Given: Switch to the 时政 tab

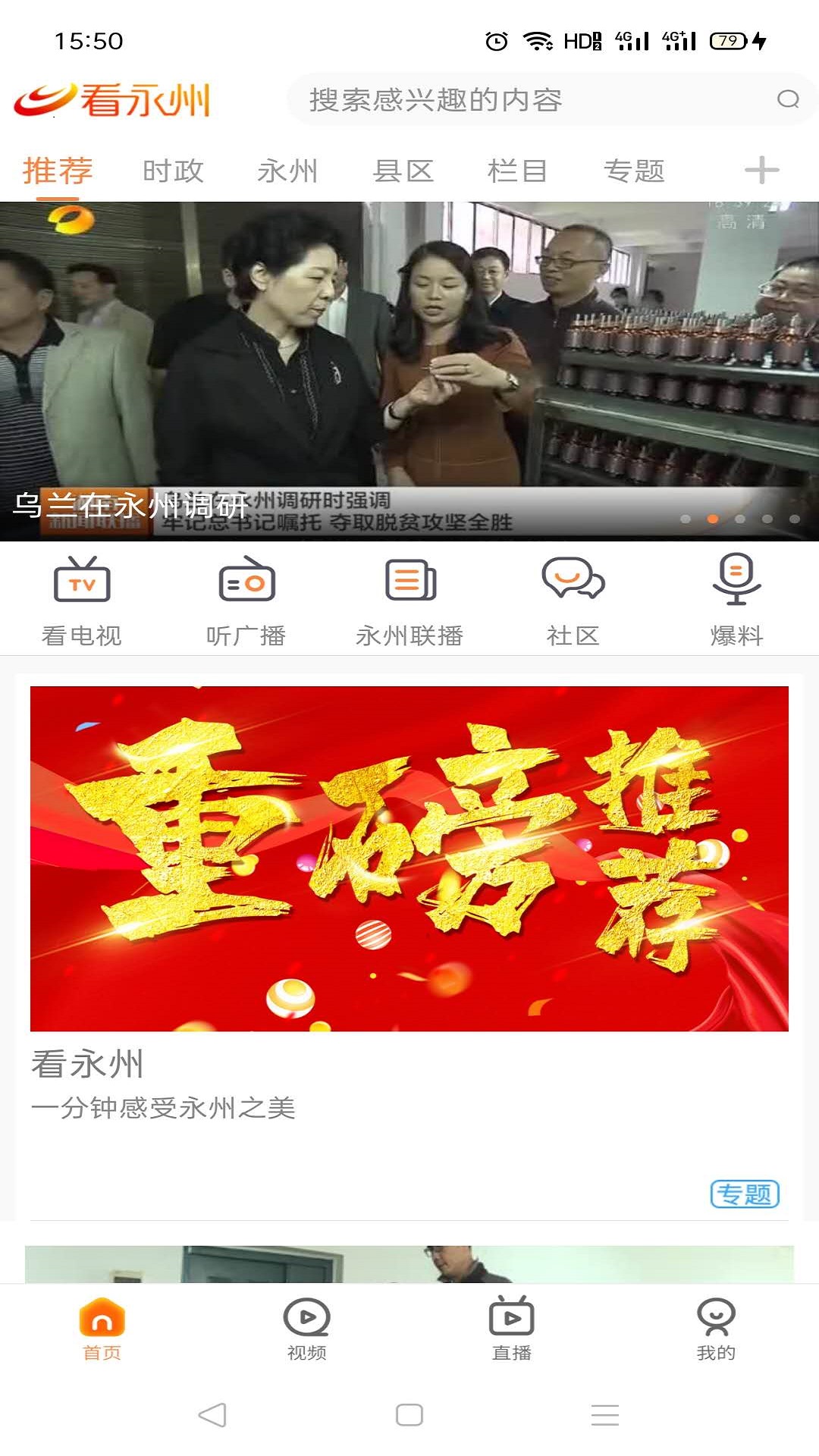Looking at the screenshot, I should click(173, 171).
